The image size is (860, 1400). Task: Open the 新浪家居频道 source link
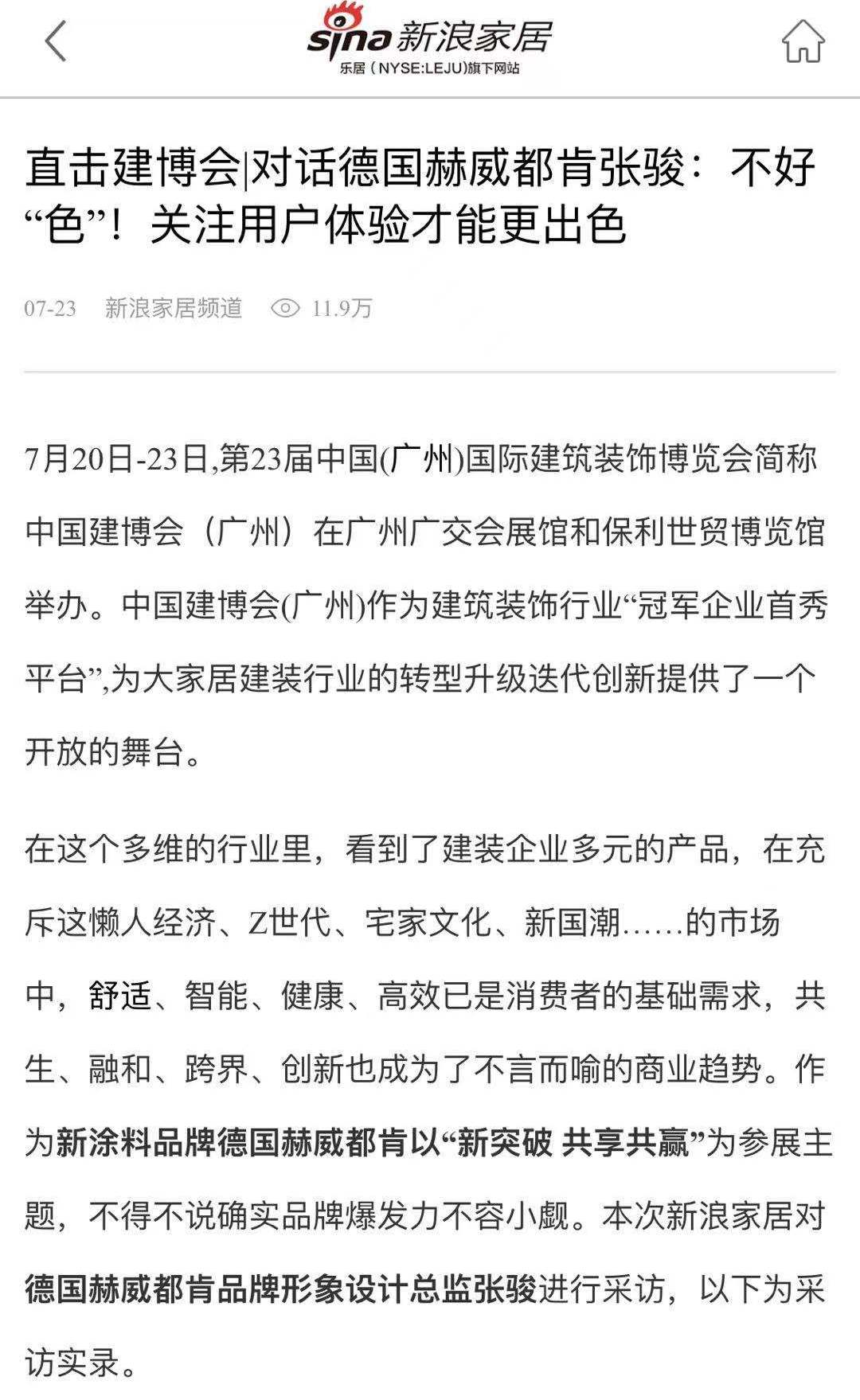[174, 308]
